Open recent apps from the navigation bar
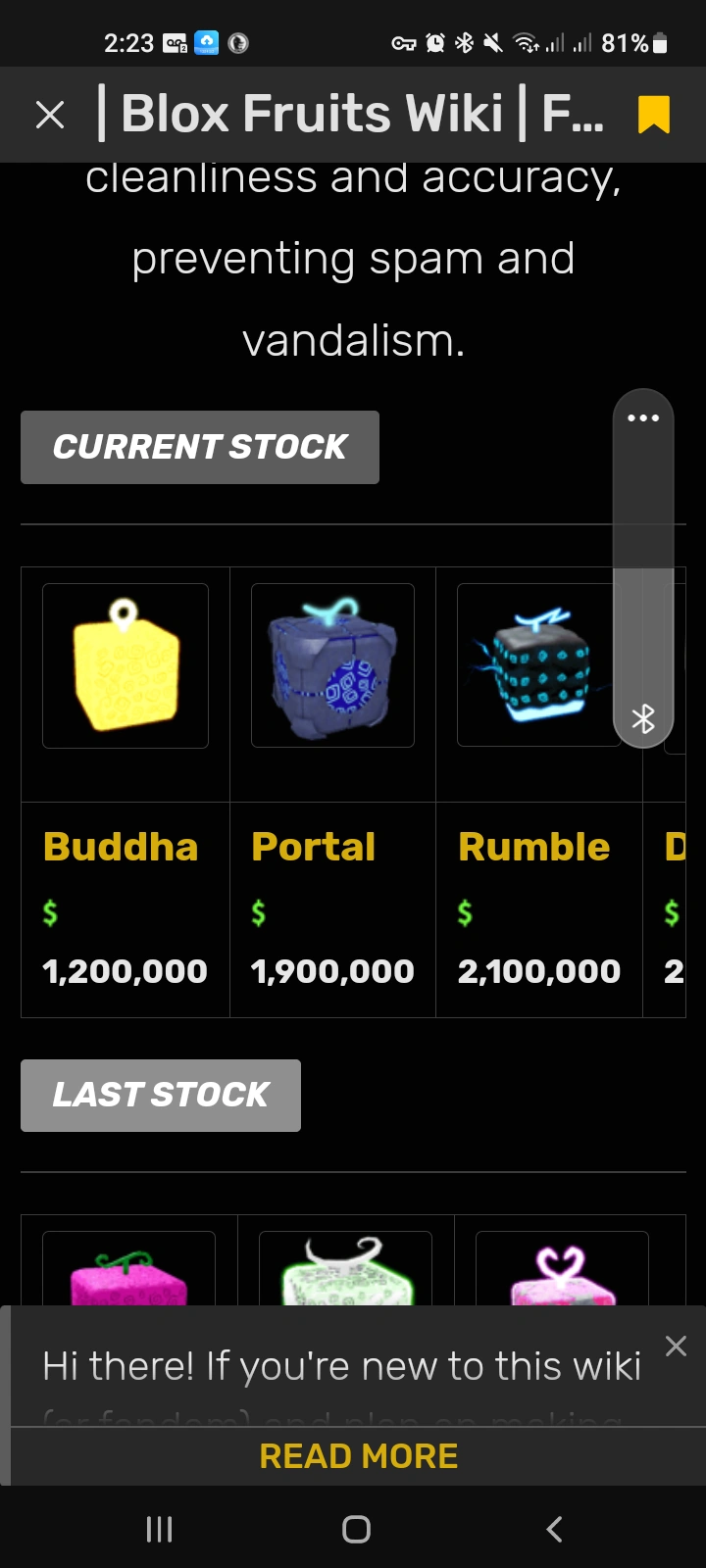 159,1528
